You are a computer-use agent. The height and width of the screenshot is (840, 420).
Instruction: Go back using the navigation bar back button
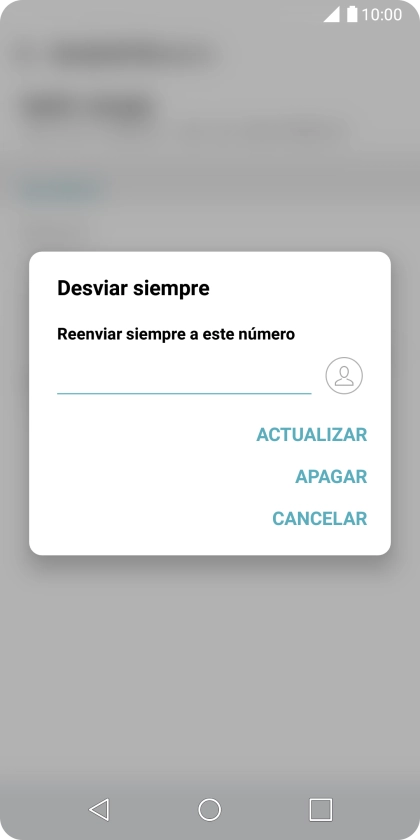[x=99, y=809]
